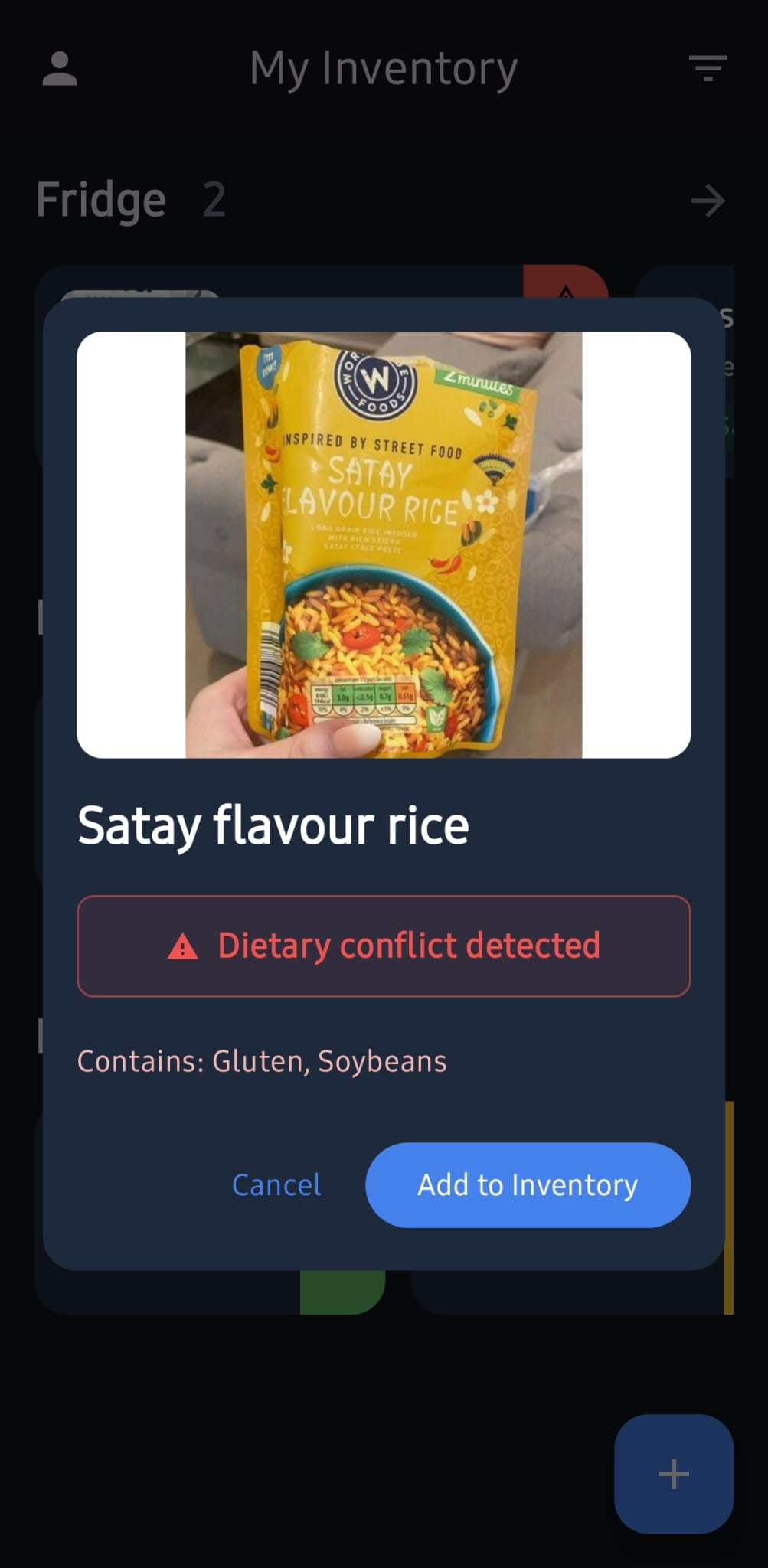Open inventory filters from the top bar

point(708,69)
